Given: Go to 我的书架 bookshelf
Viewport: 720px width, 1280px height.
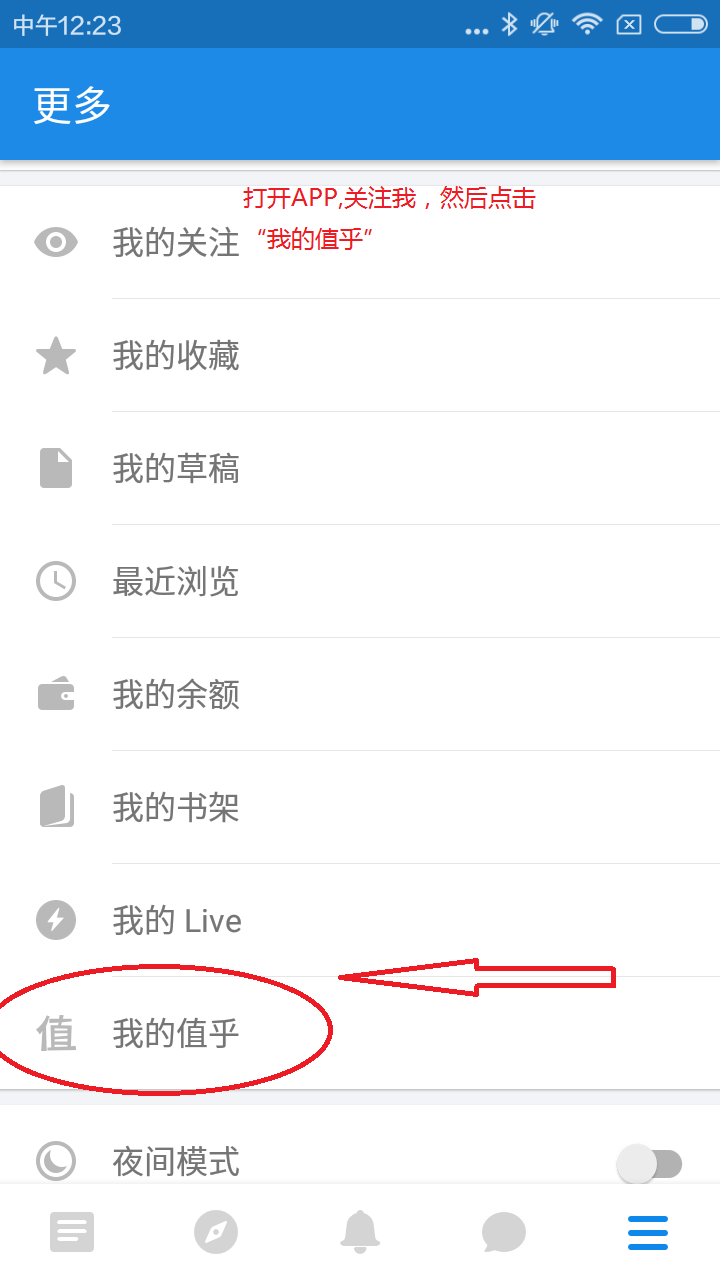Looking at the screenshot, I should (x=176, y=808).
